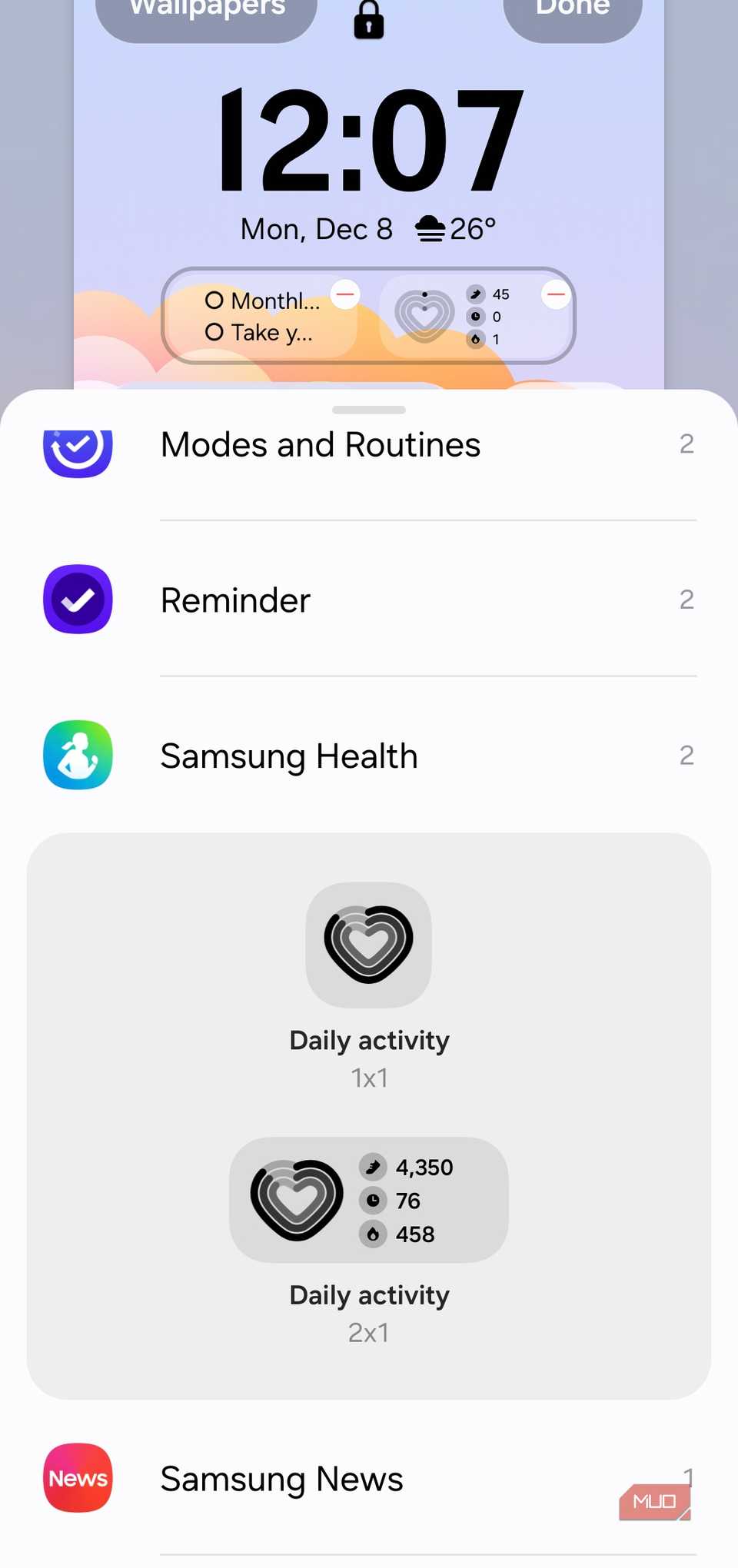The image size is (738, 1568).
Task: Click the Reminder app icon
Action: point(77,600)
